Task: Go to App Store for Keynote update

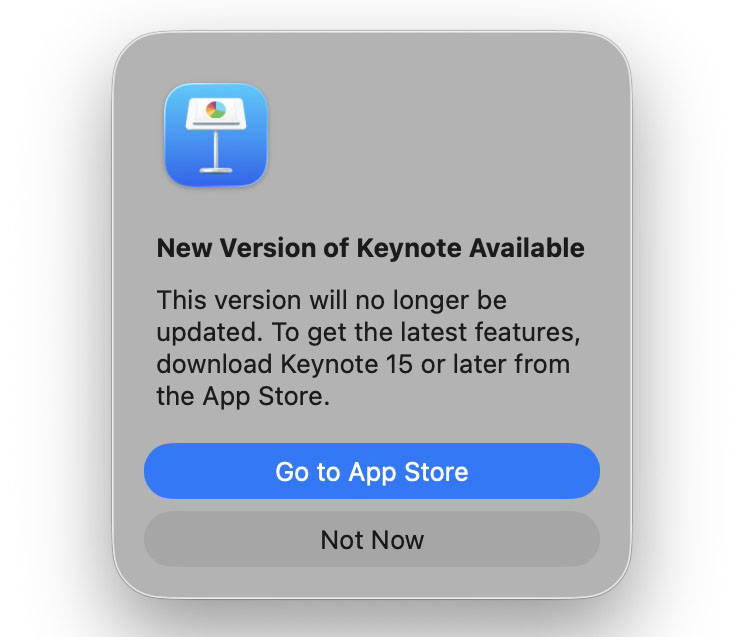Action: point(372,471)
